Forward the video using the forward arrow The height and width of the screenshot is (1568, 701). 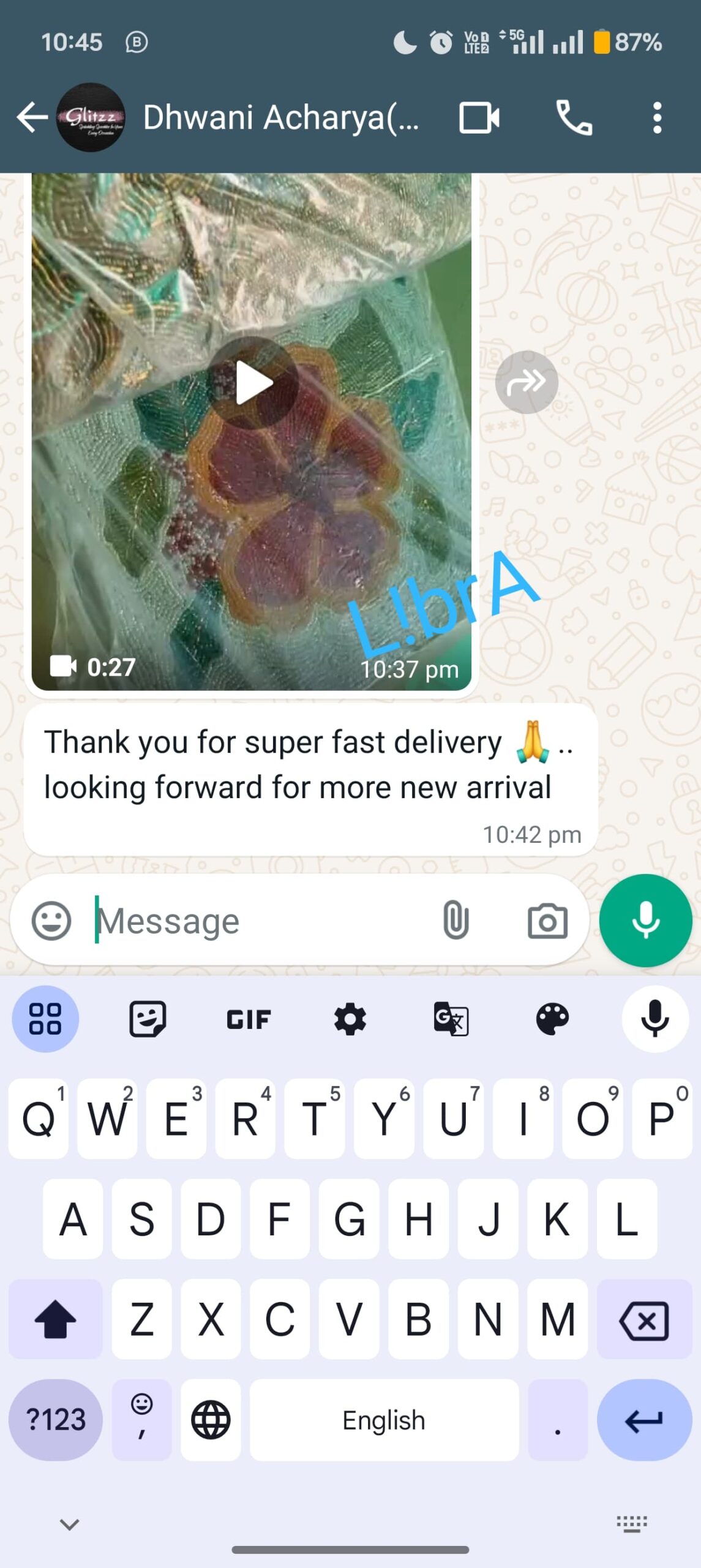click(527, 382)
